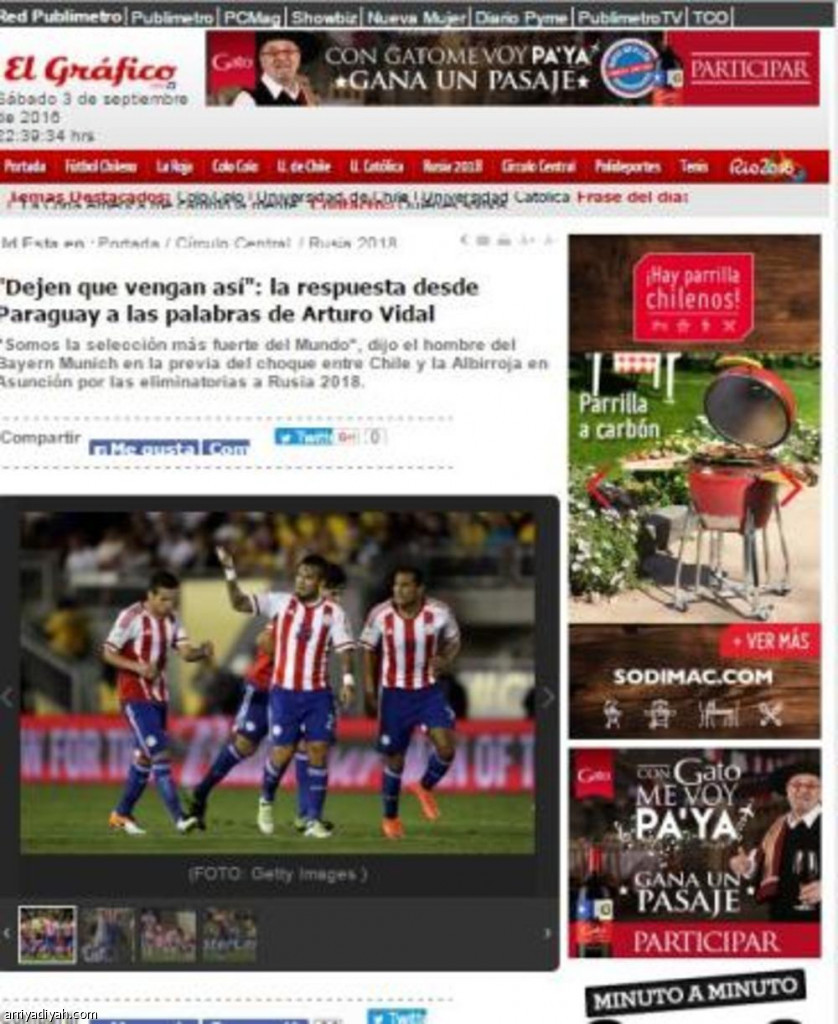
Task: Tweet this article
Action: coord(302,437)
